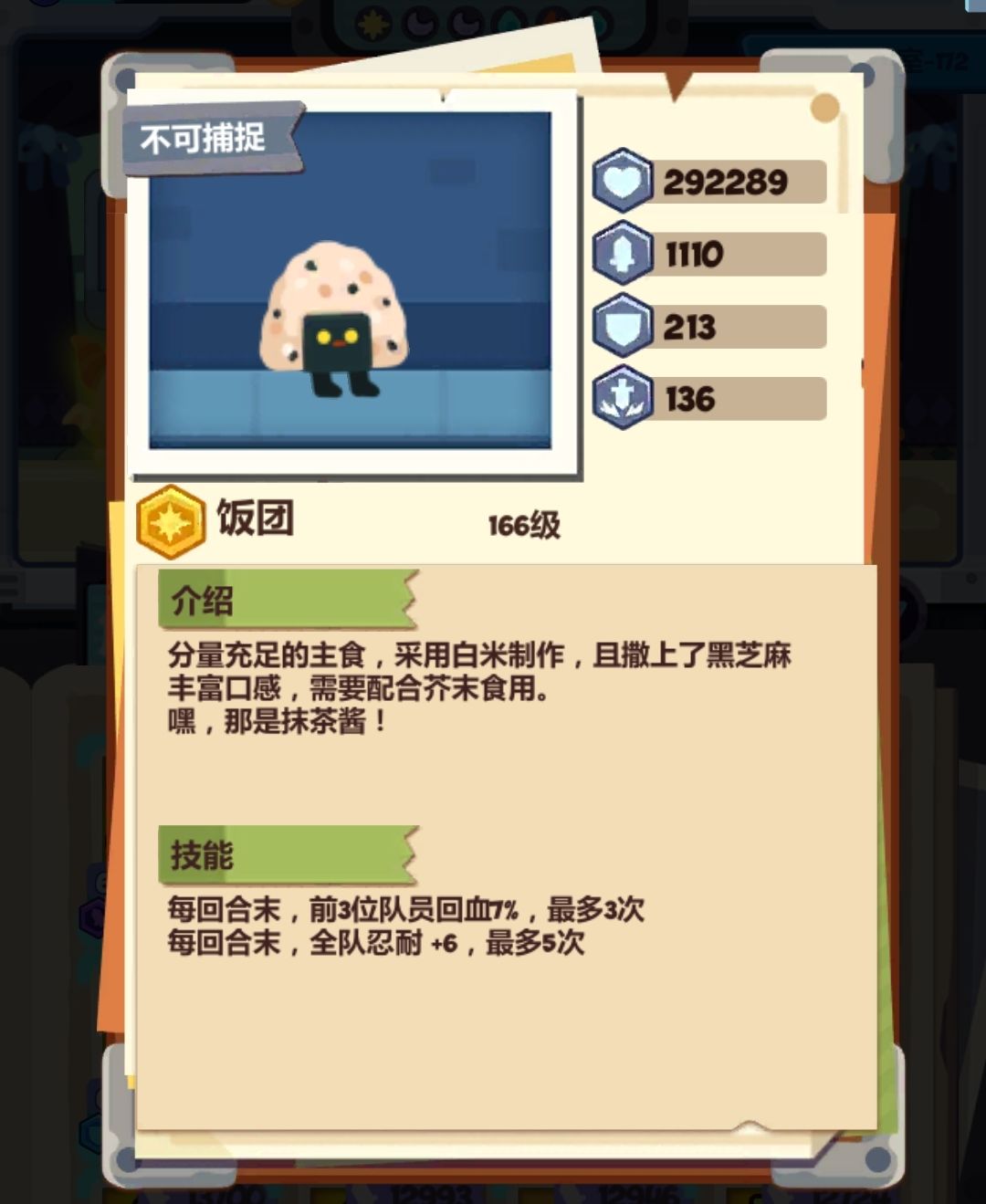986x1204 pixels.
Task: Click the first moon element icon
Action: pos(422,20)
